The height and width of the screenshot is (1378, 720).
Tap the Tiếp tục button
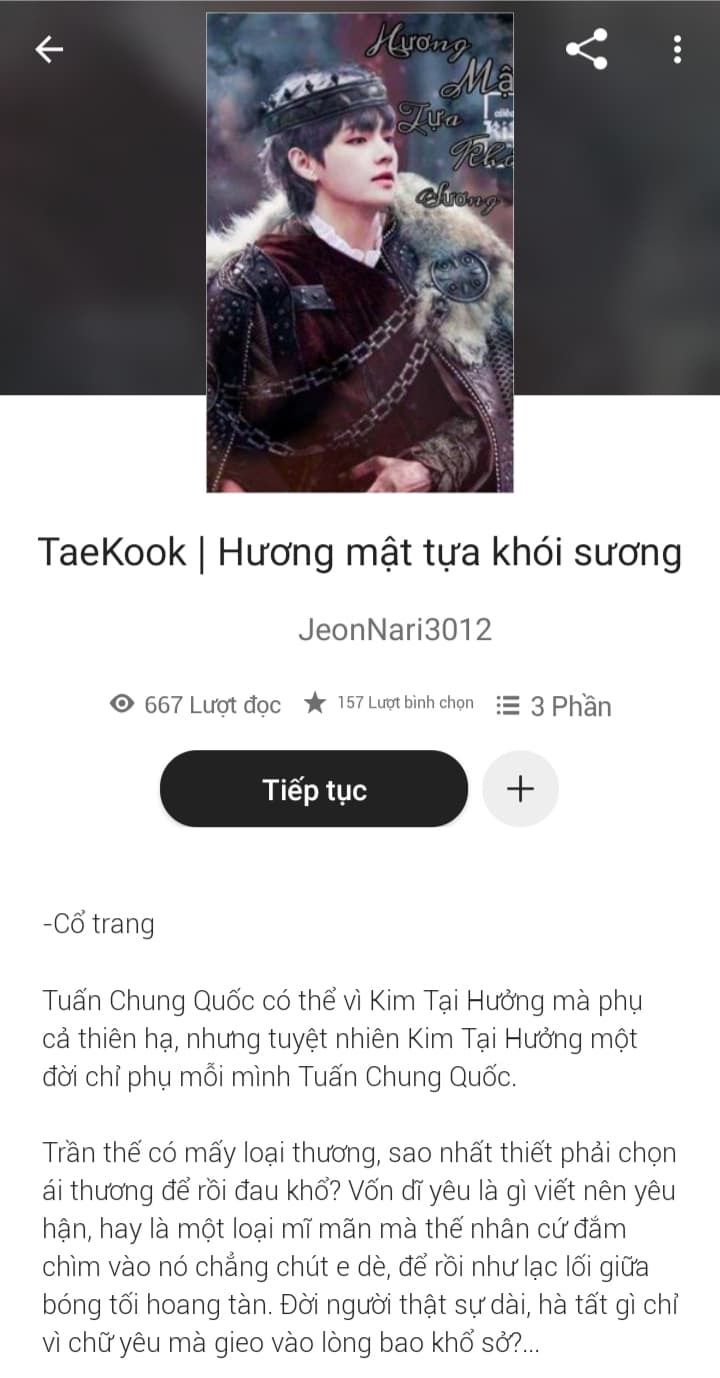coord(314,789)
